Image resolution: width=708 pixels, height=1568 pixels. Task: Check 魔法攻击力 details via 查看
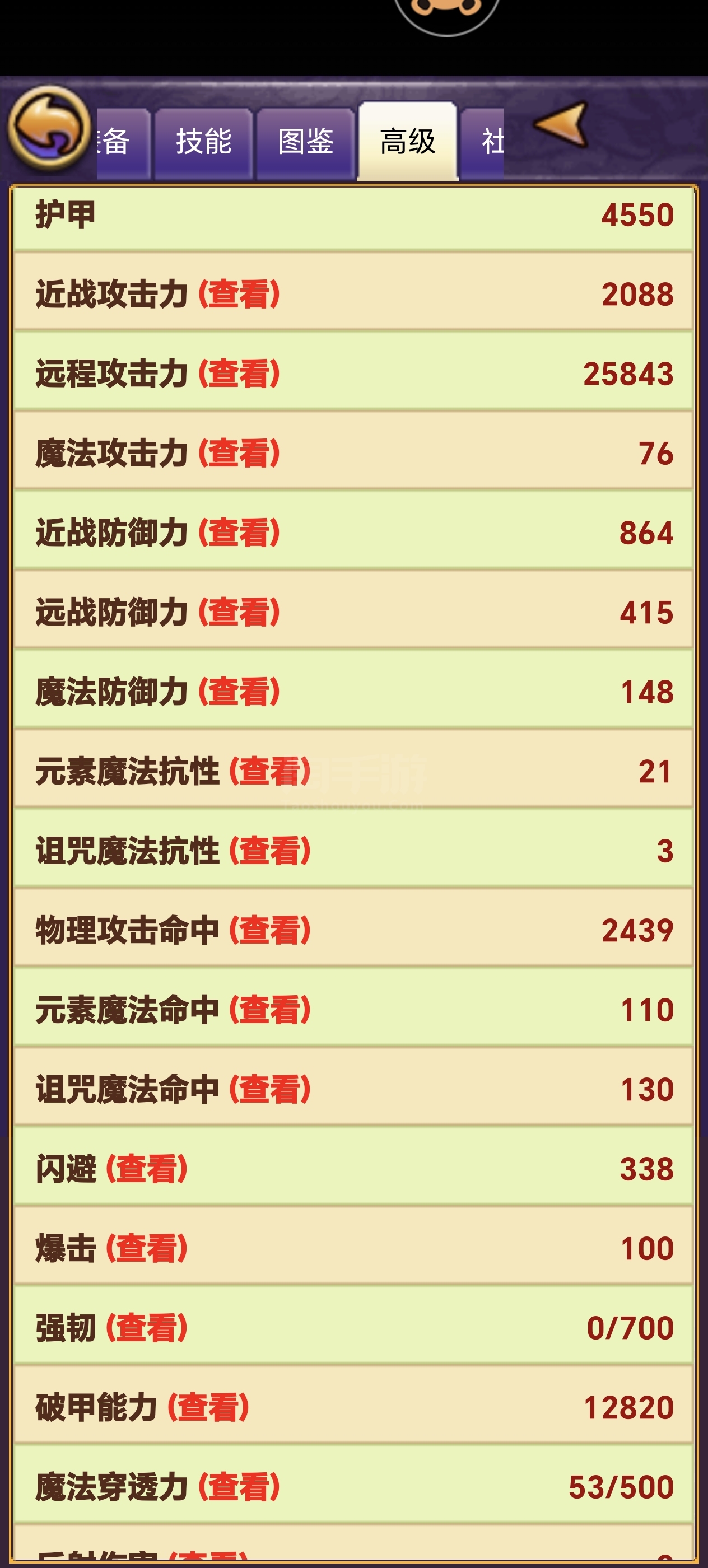pos(239,454)
